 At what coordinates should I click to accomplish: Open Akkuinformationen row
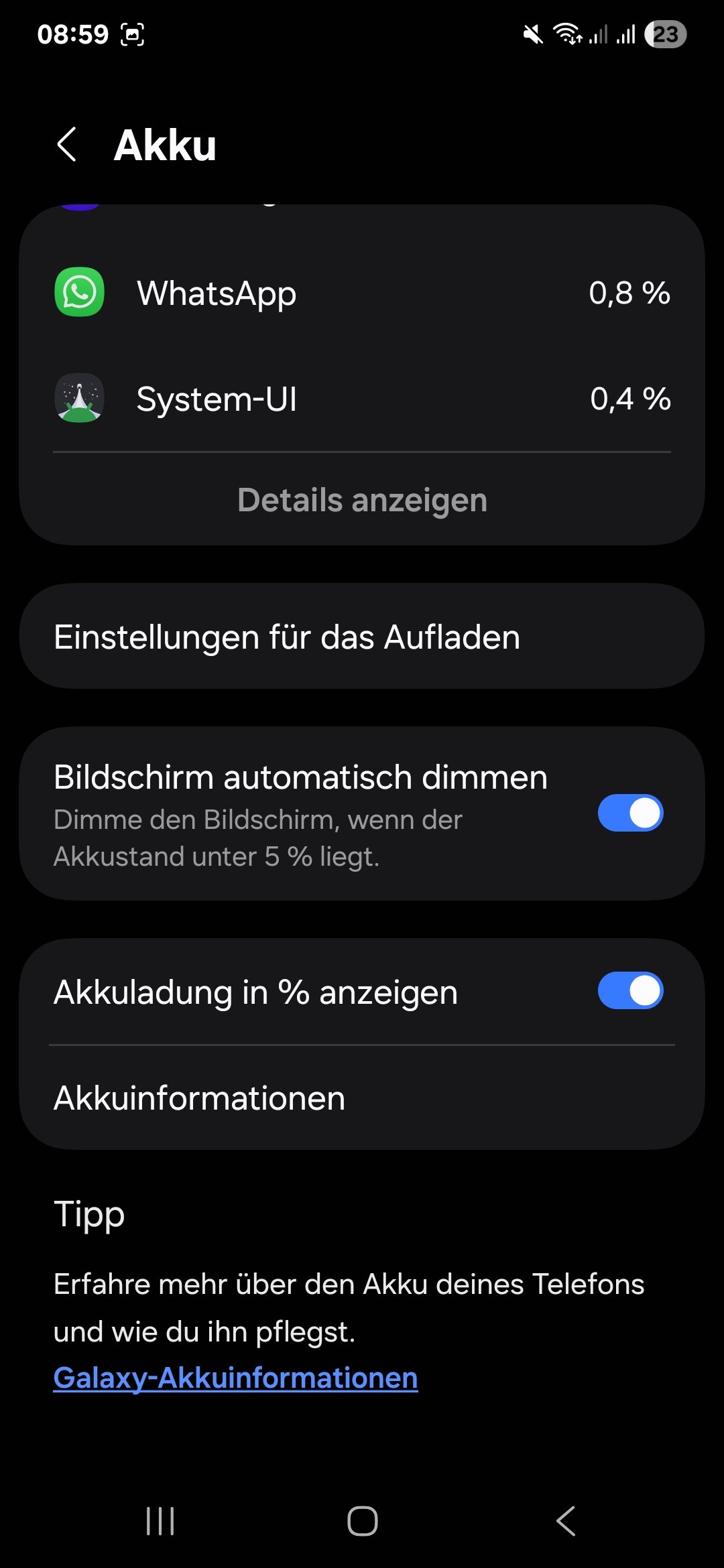click(x=362, y=1098)
